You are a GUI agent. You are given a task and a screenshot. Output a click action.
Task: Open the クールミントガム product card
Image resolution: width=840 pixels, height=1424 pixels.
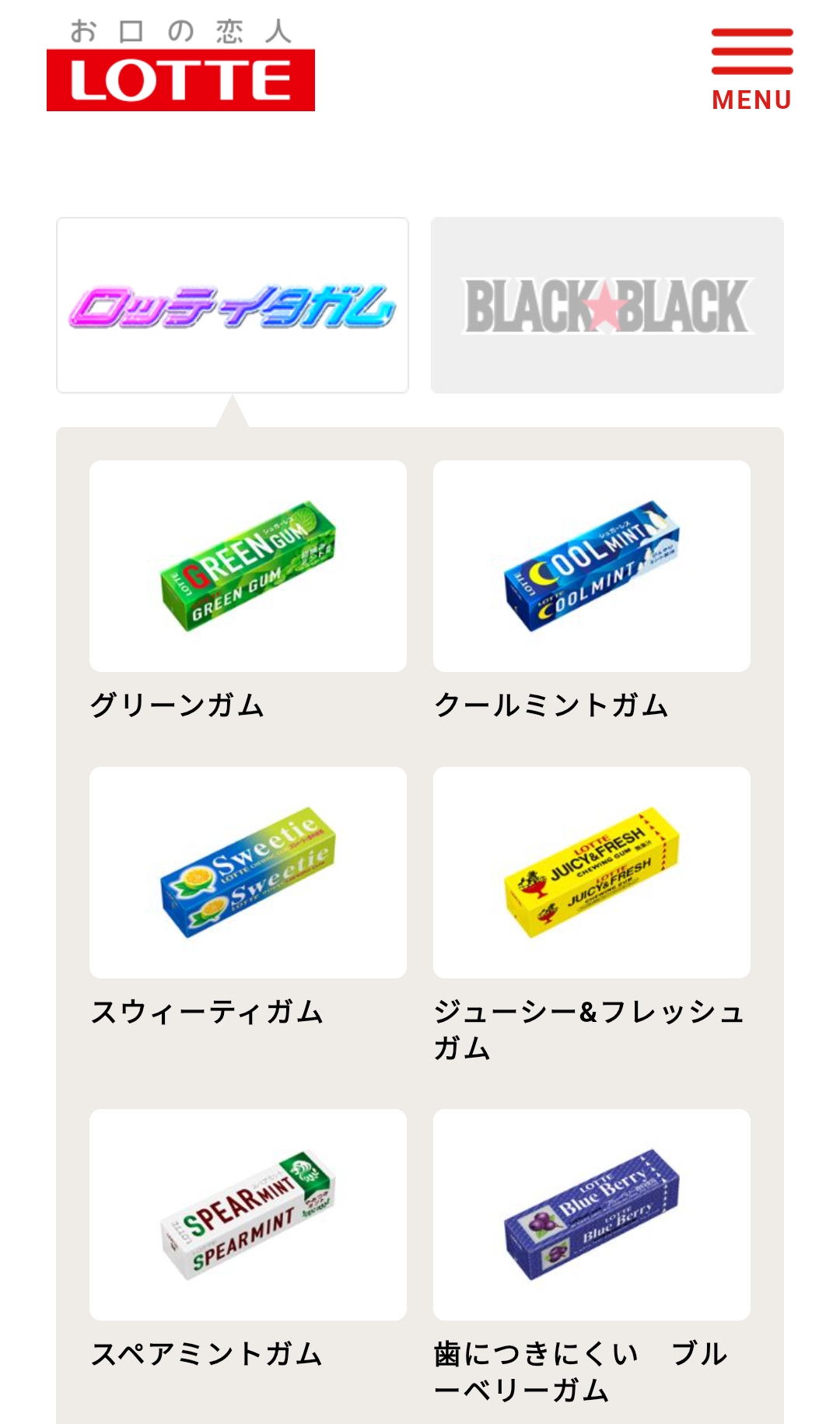pyautogui.click(x=592, y=591)
